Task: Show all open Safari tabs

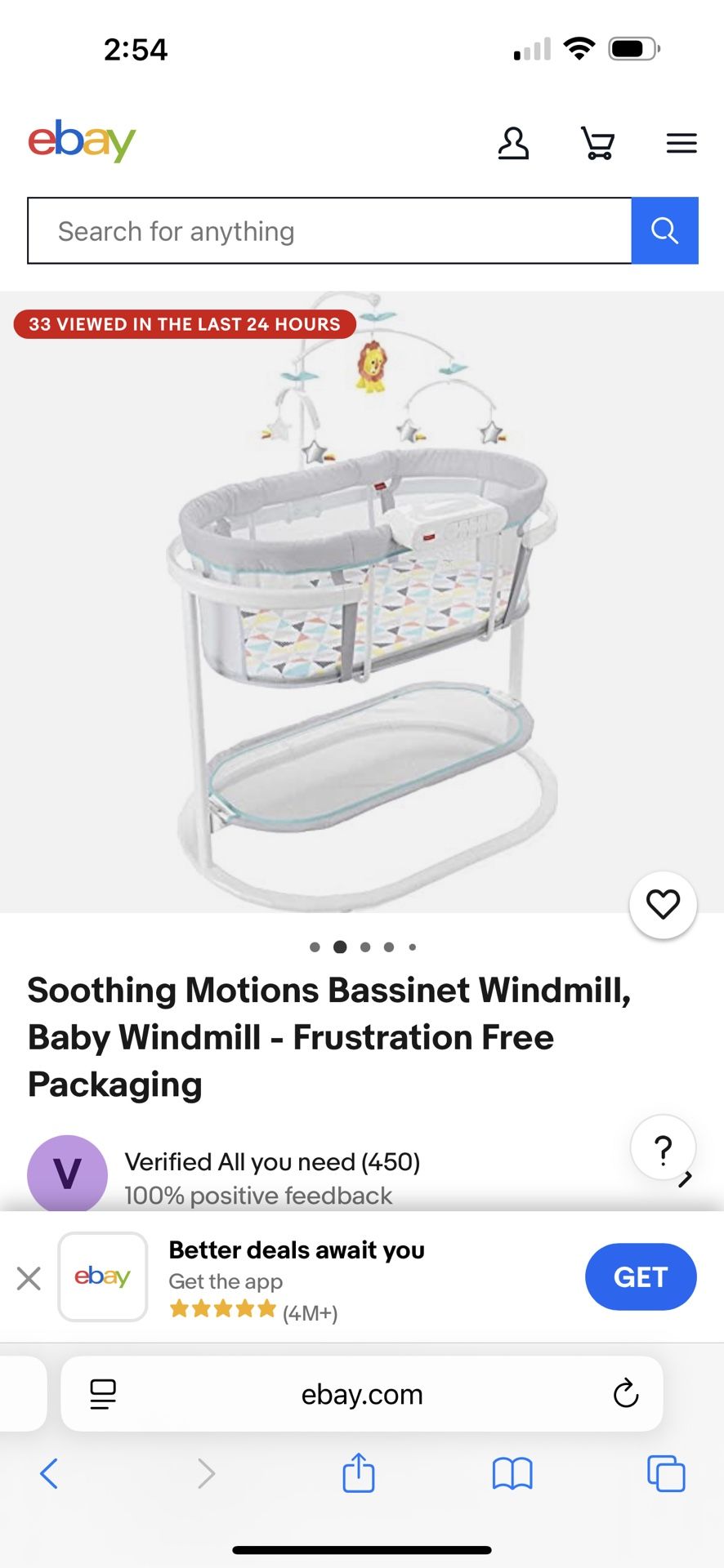Action: [666, 1474]
